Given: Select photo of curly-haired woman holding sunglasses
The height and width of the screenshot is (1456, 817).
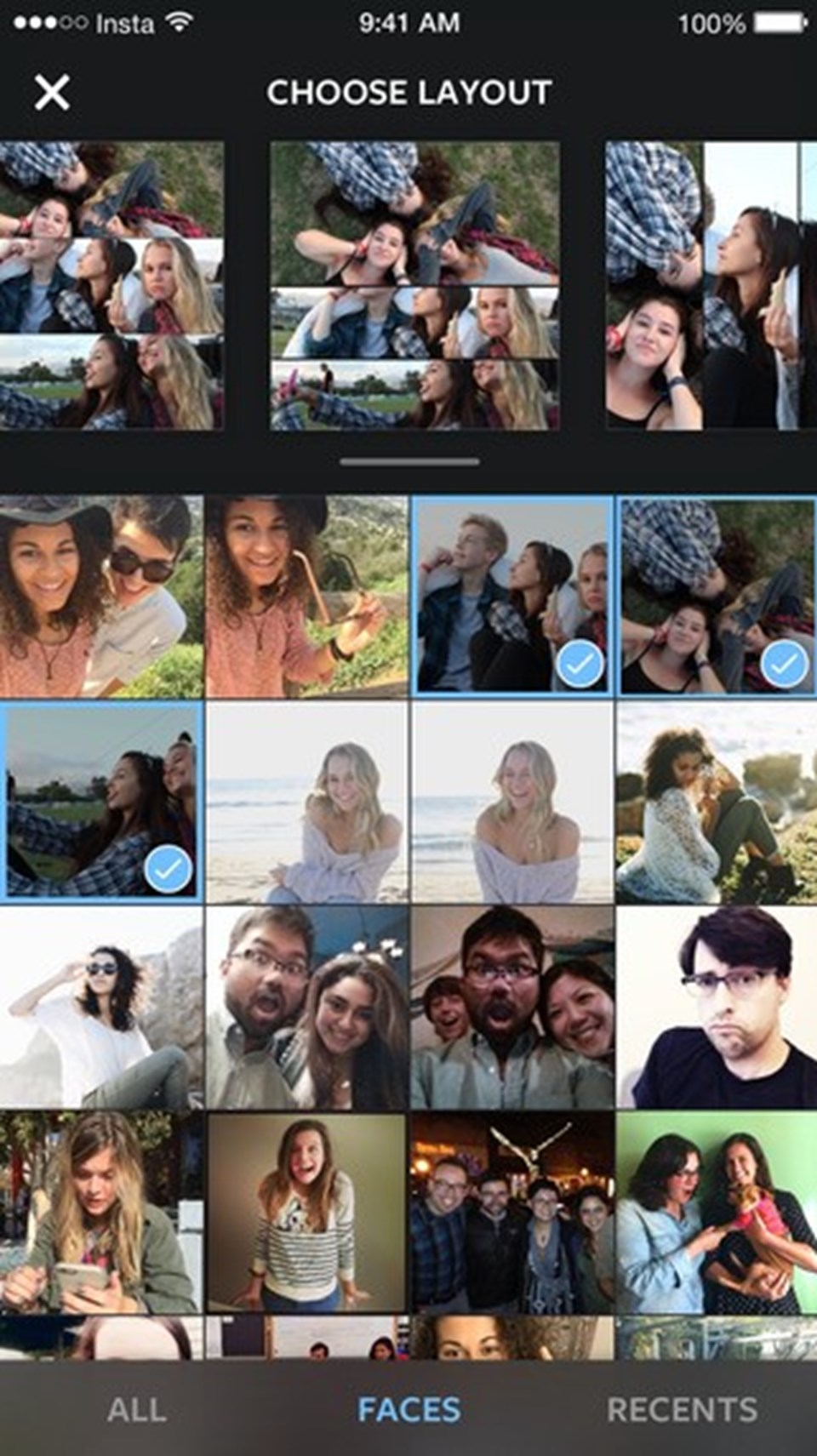Looking at the screenshot, I should 306,597.
